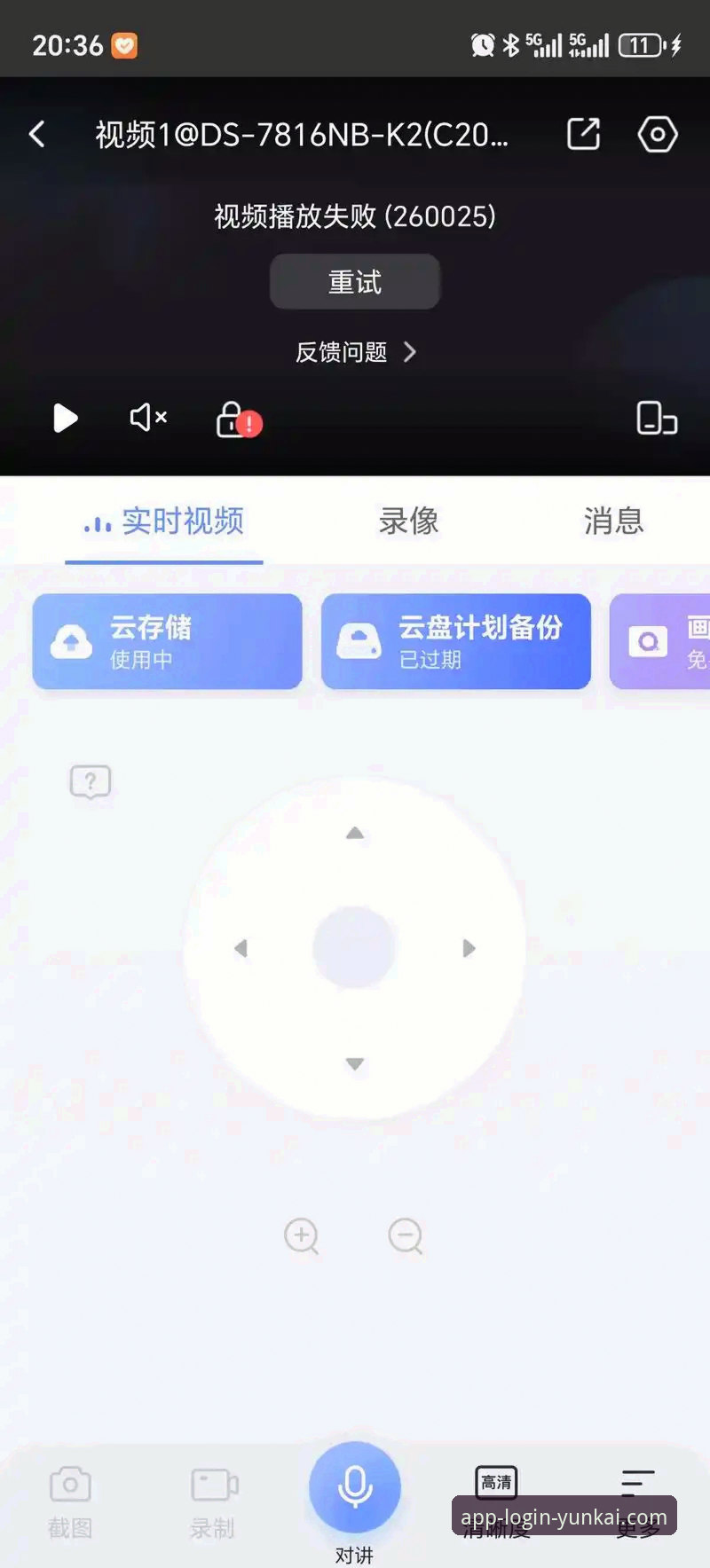710x1568 pixels.
Task: Tap the PTZ help question mark icon
Action: (91, 781)
